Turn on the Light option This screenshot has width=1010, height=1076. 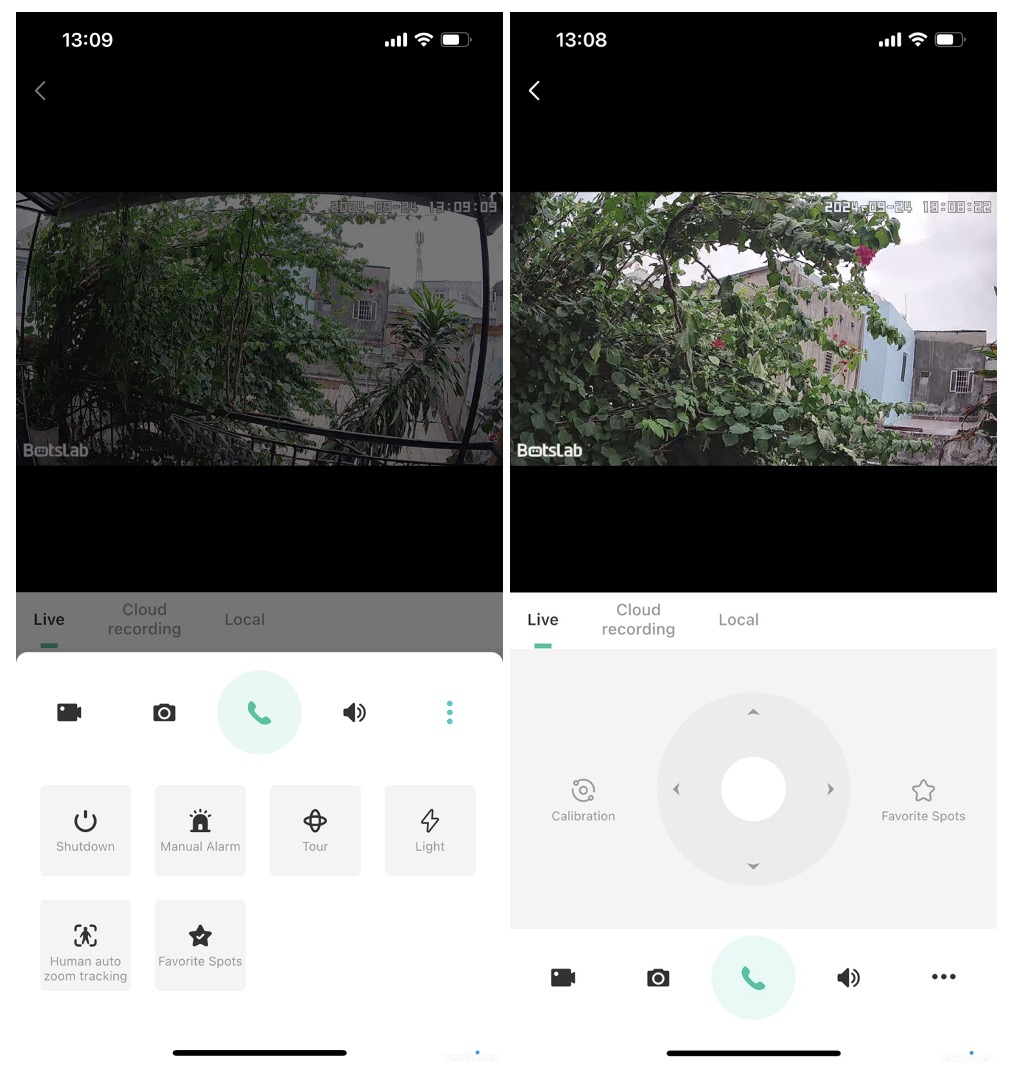click(430, 831)
